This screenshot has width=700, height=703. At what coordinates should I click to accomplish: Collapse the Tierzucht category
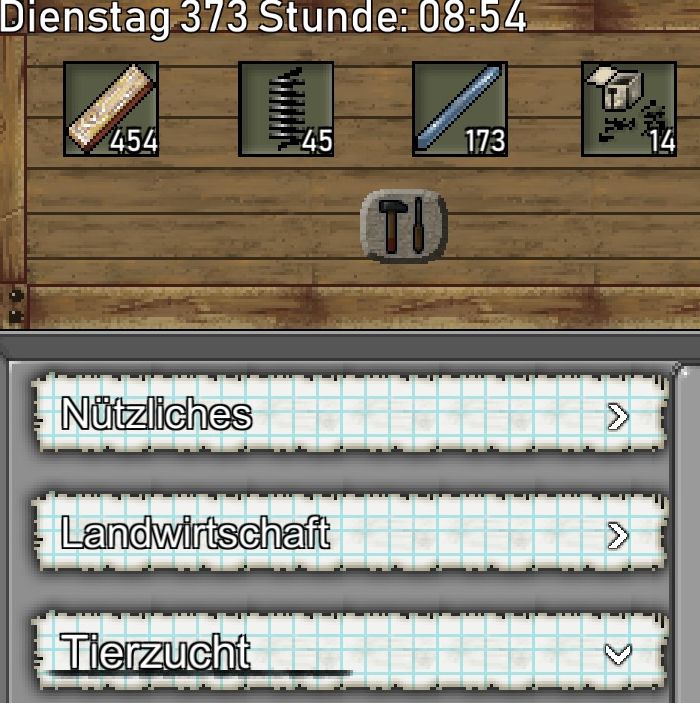pos(350,655)
